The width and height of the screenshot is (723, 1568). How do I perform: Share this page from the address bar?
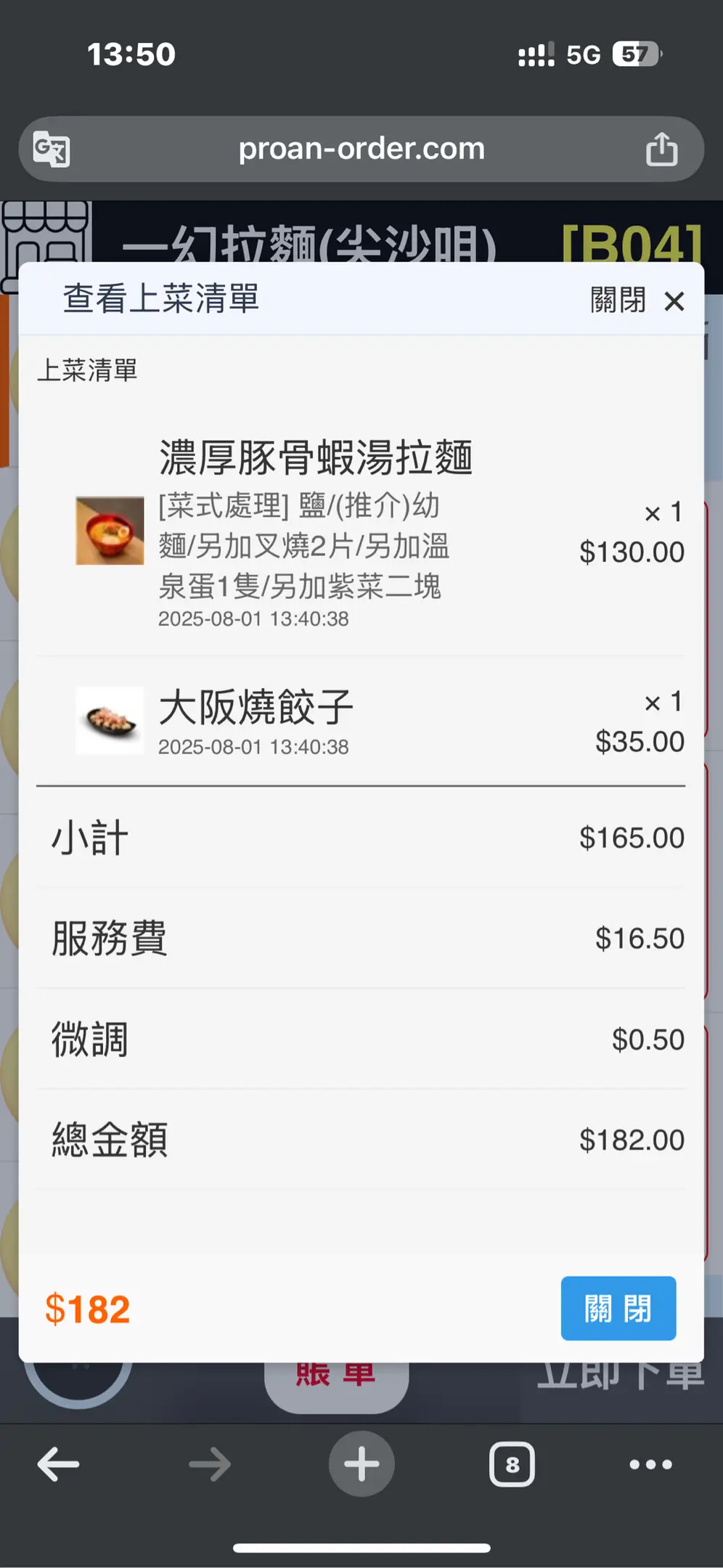(661, 149)
